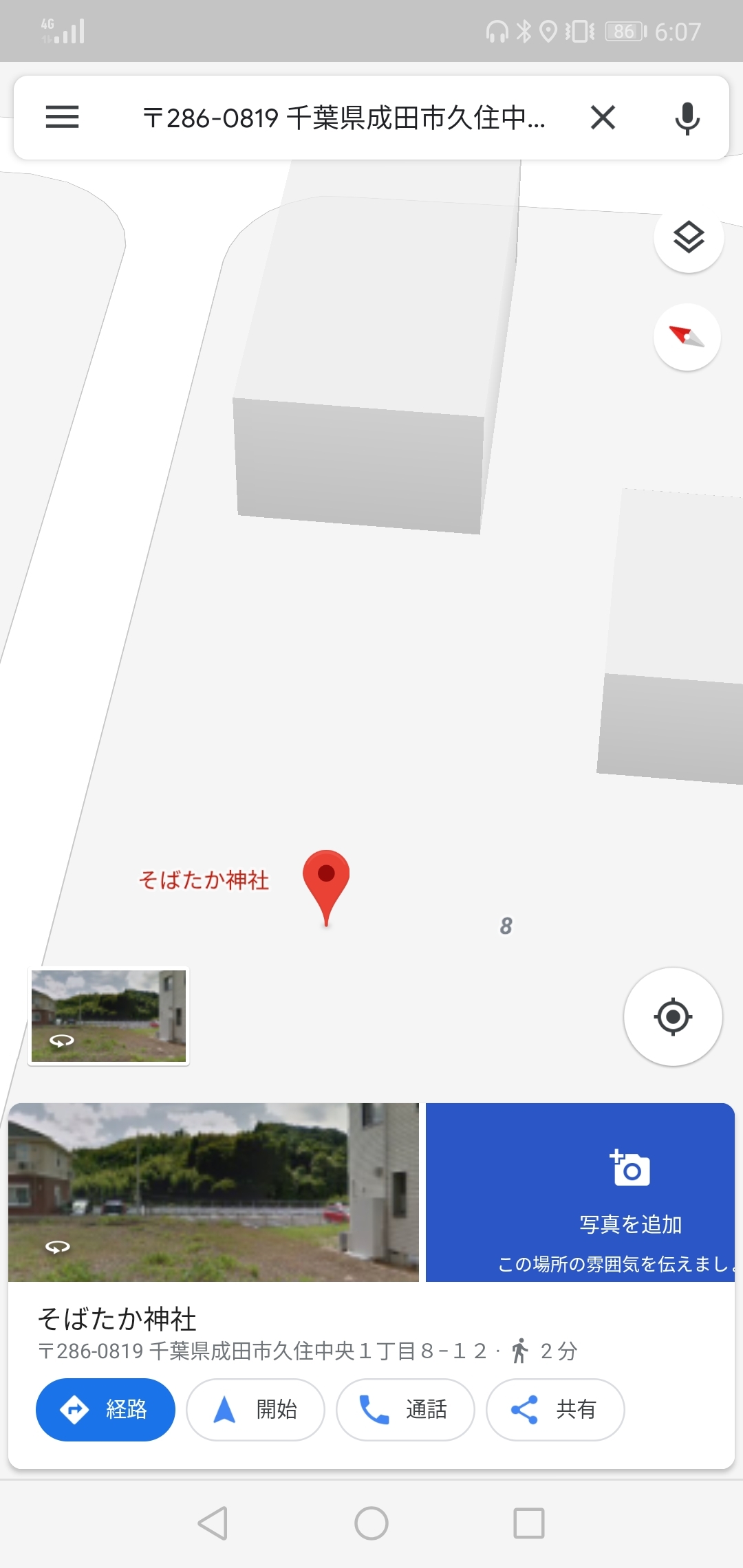743x1568 pixels.
Task: Tap the address search field
Action: point(344,118)
